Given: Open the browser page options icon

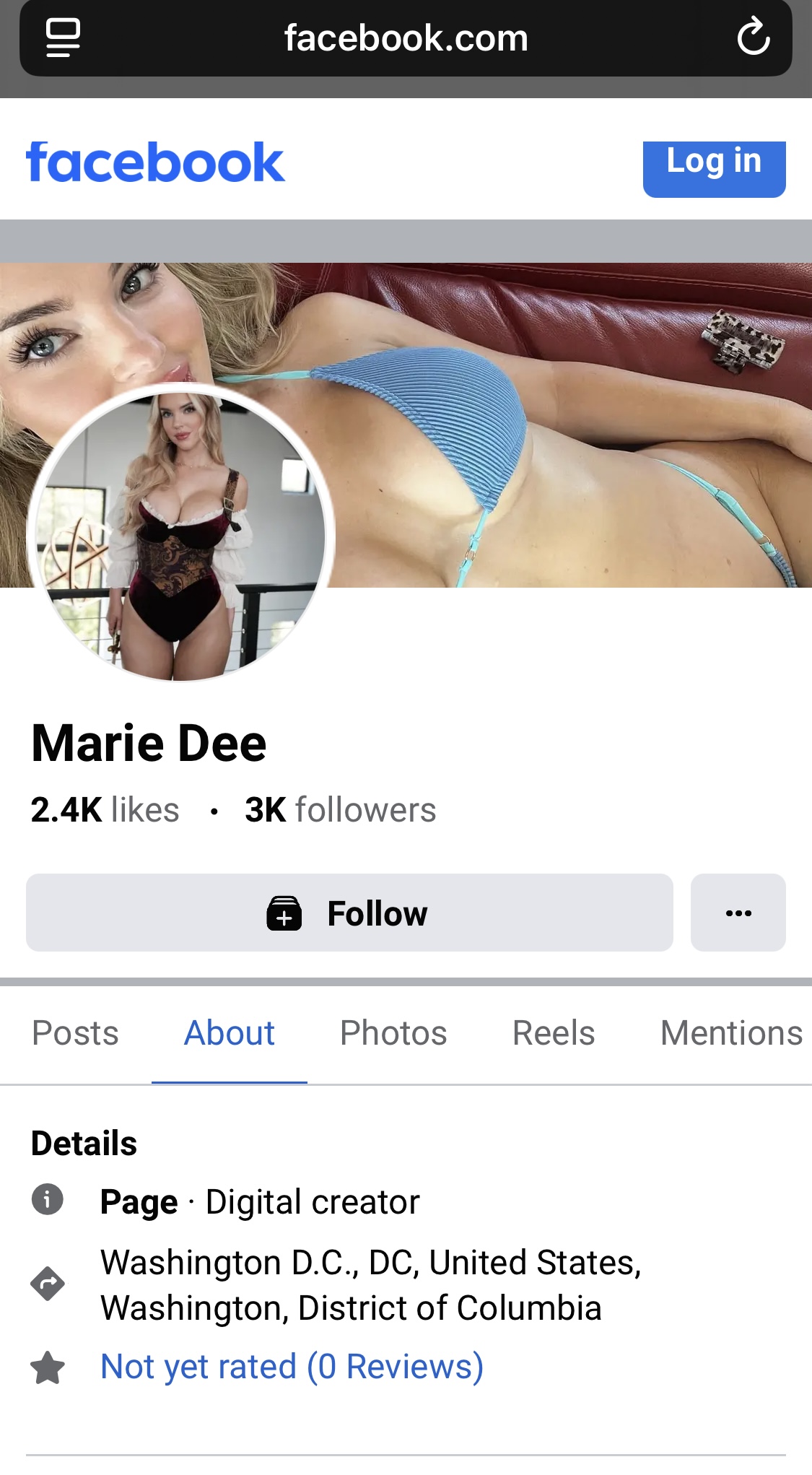Looking at the screenshot, I should point(63,38).
